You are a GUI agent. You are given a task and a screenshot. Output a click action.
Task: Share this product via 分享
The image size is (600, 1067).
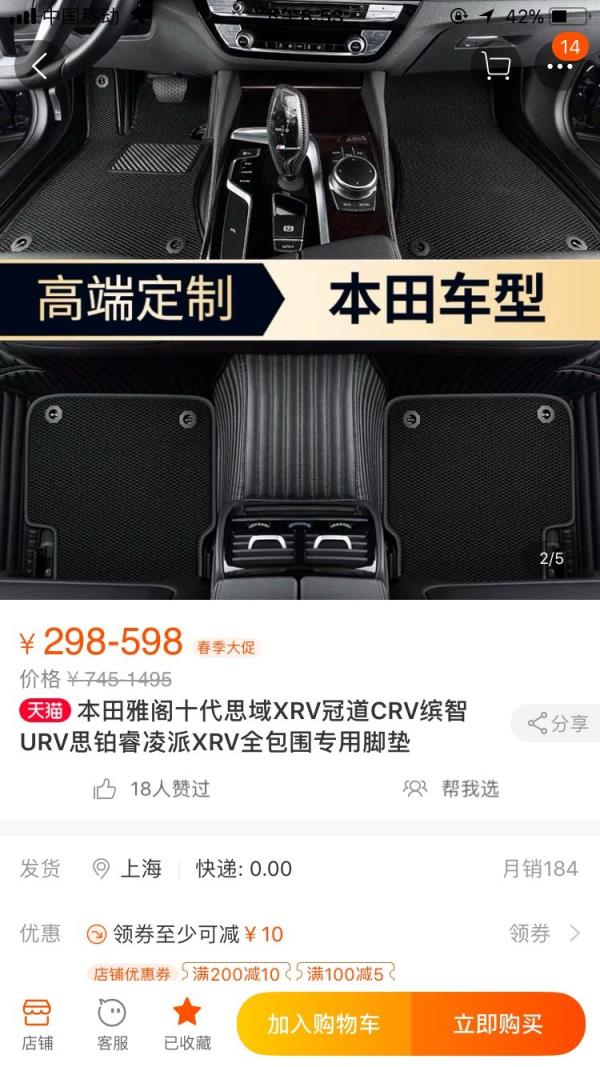[x=558, y=723]
